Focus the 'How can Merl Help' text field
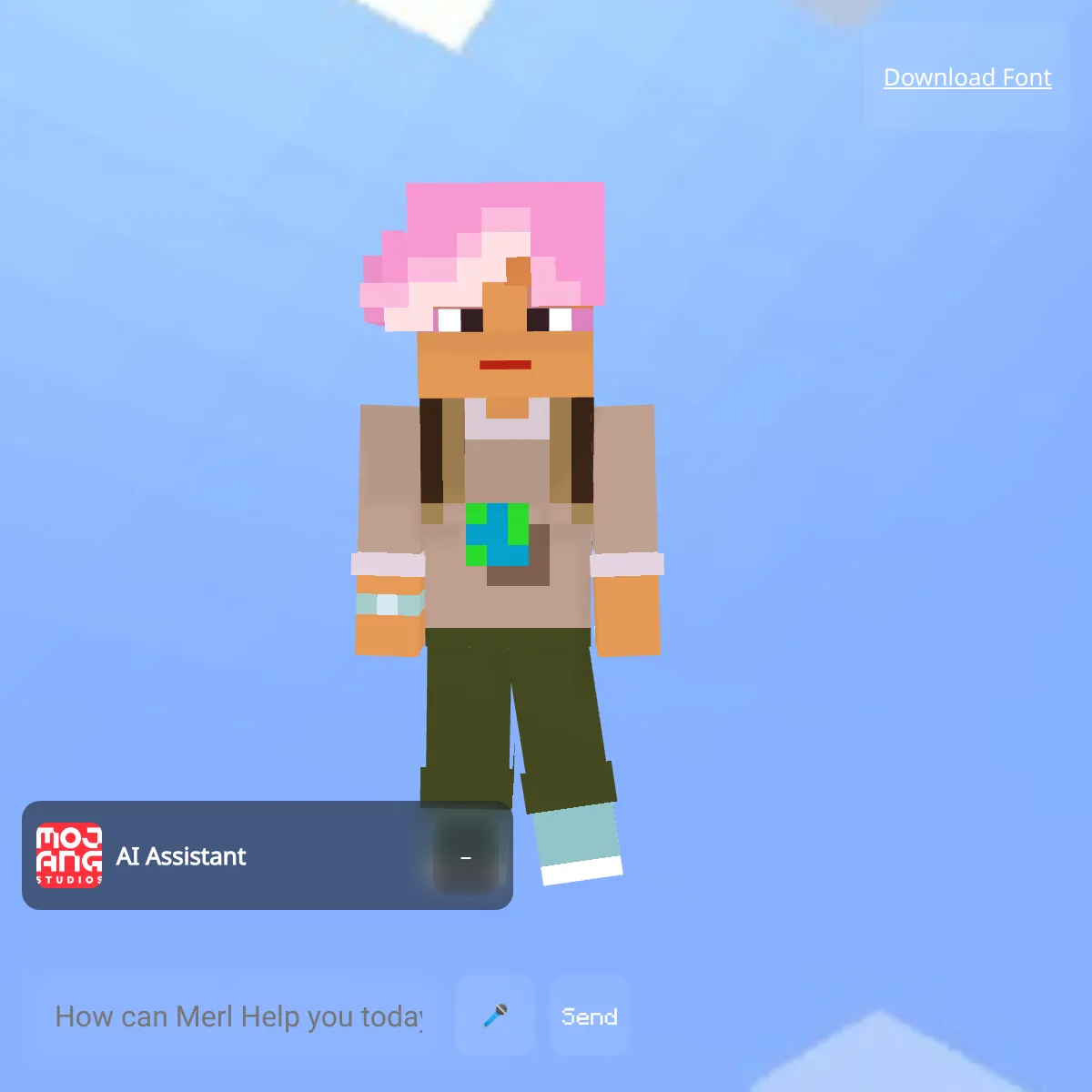Screen dimensions: 1092x1092 tap(238, 1016)
